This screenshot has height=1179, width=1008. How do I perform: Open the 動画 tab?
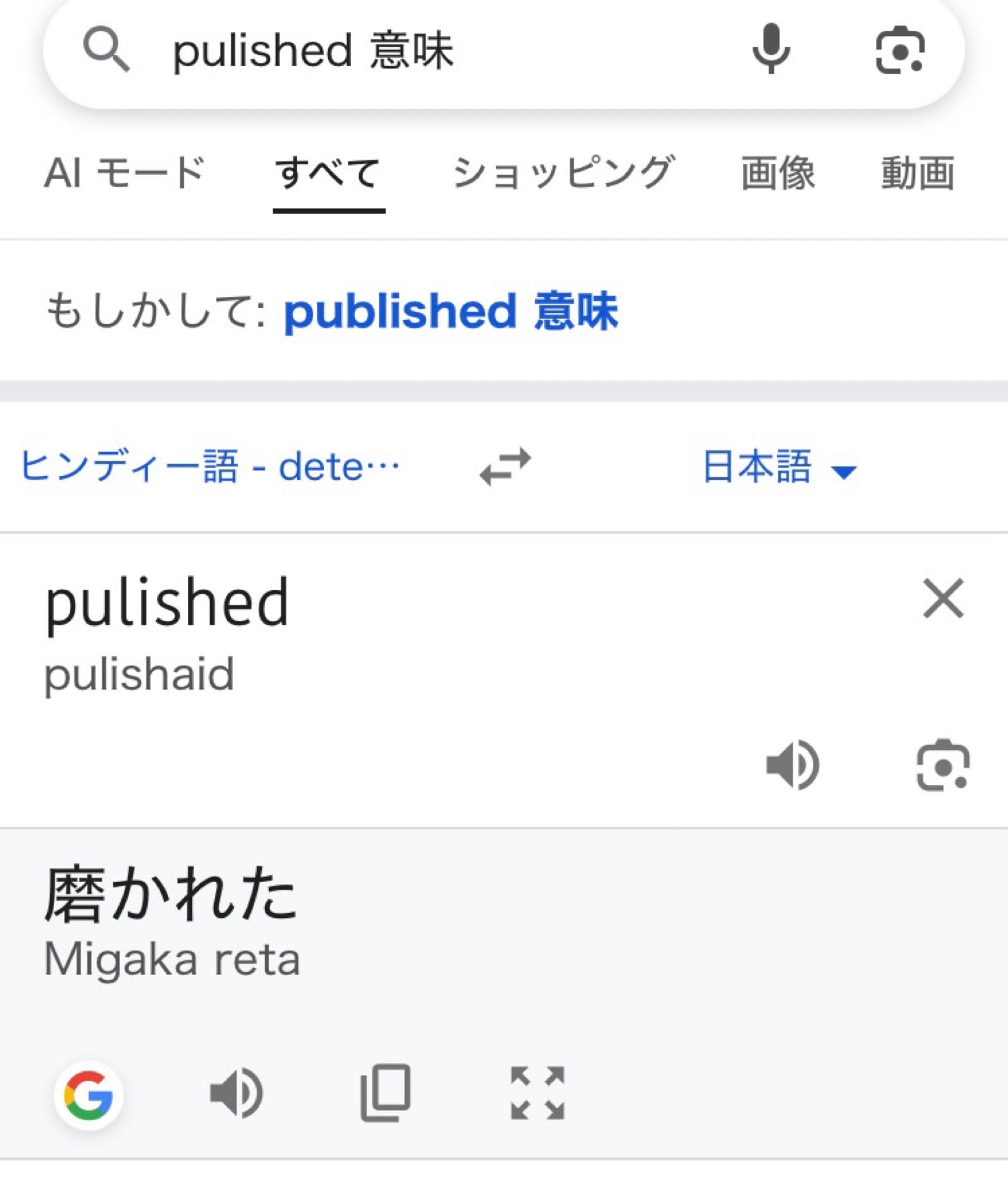click(x=918, y=173)
